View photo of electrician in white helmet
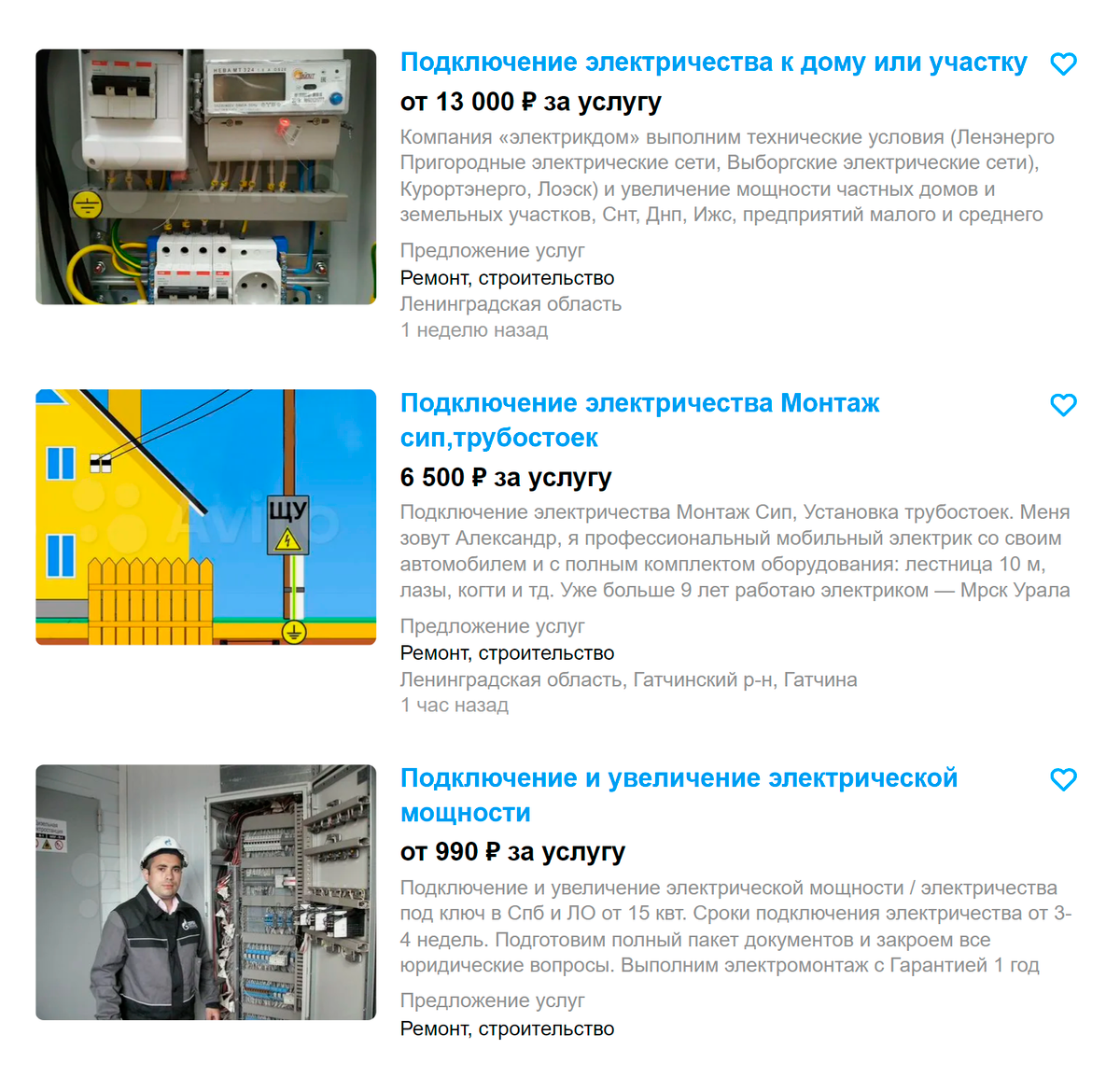1120x1091 pixels. click(205, 891)
